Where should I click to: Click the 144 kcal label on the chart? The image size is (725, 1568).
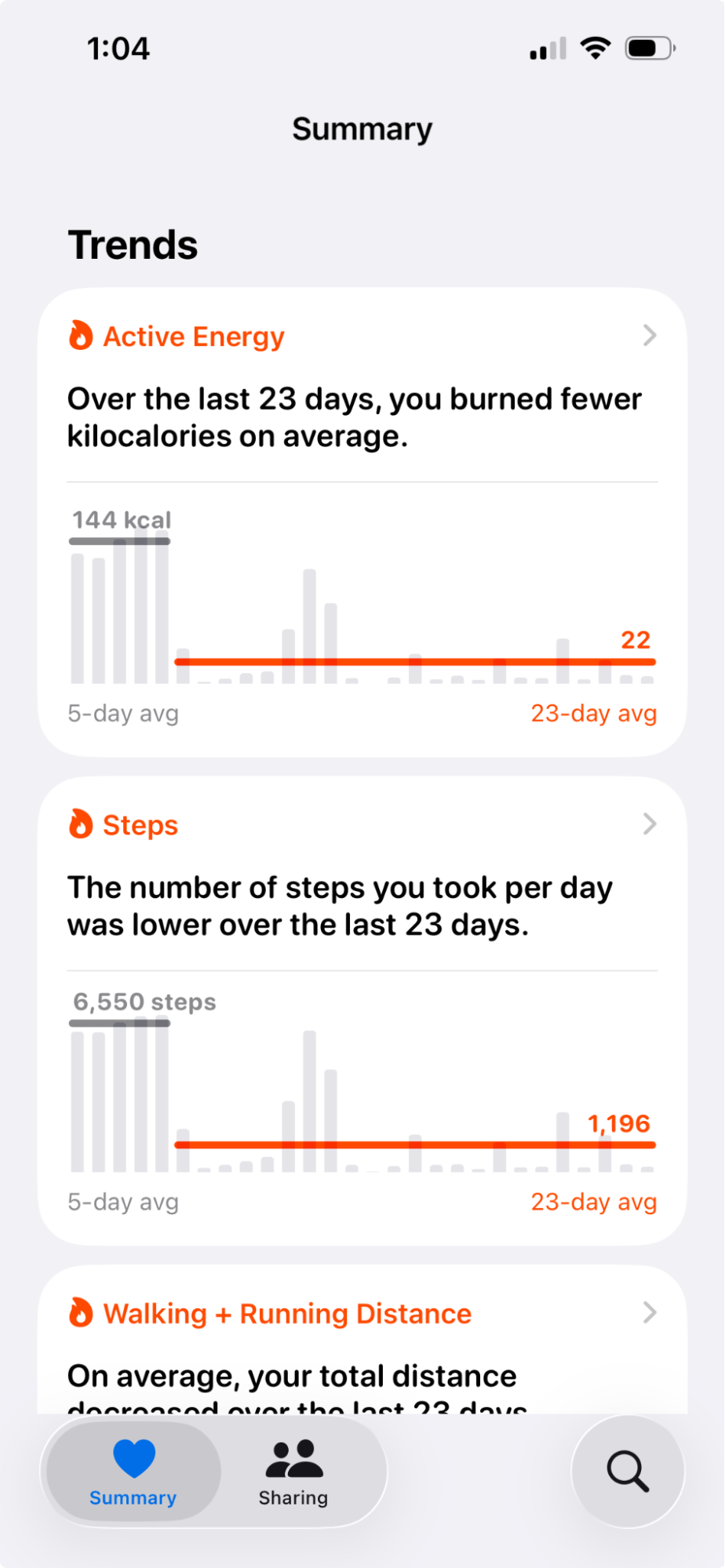pyautogui.click(x=120, y=519)
